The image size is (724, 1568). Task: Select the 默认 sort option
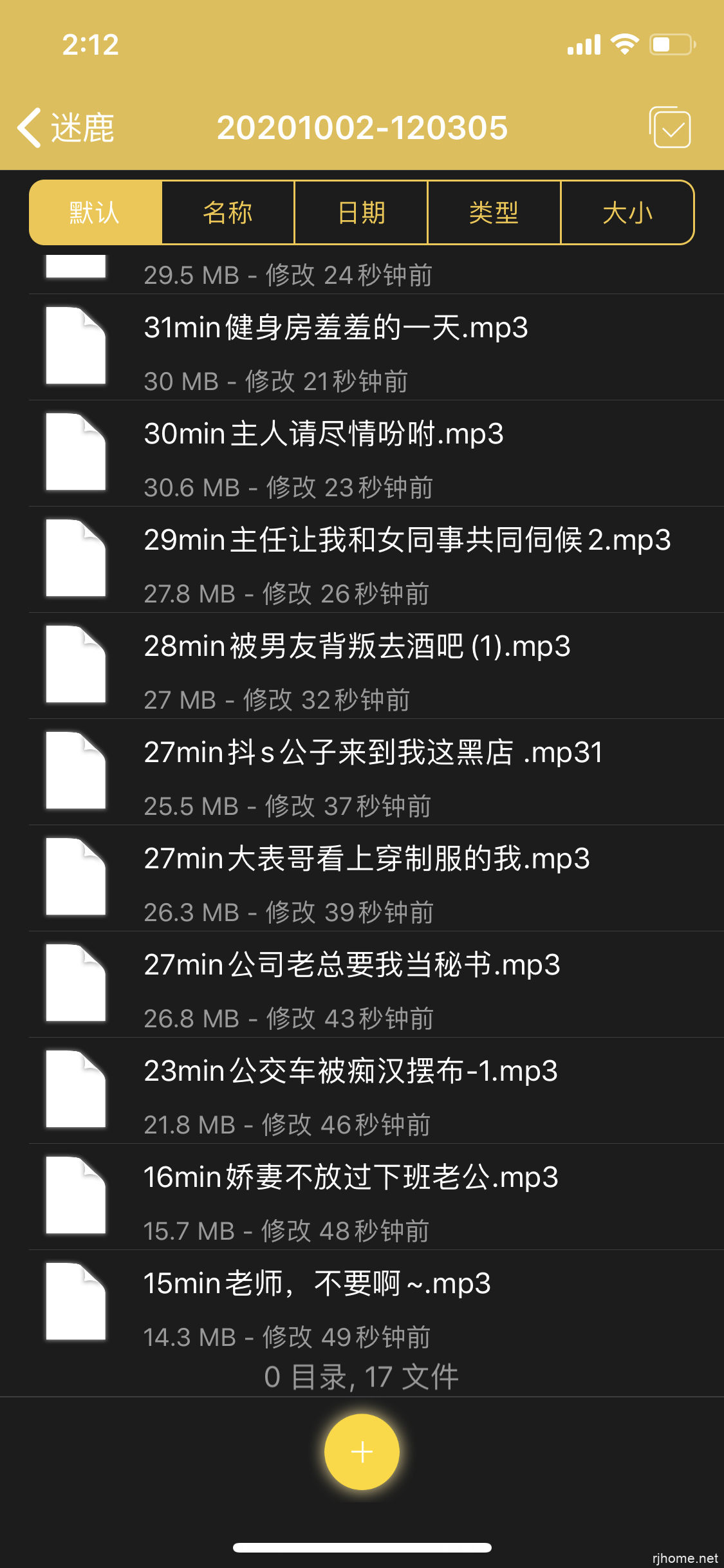94,213
